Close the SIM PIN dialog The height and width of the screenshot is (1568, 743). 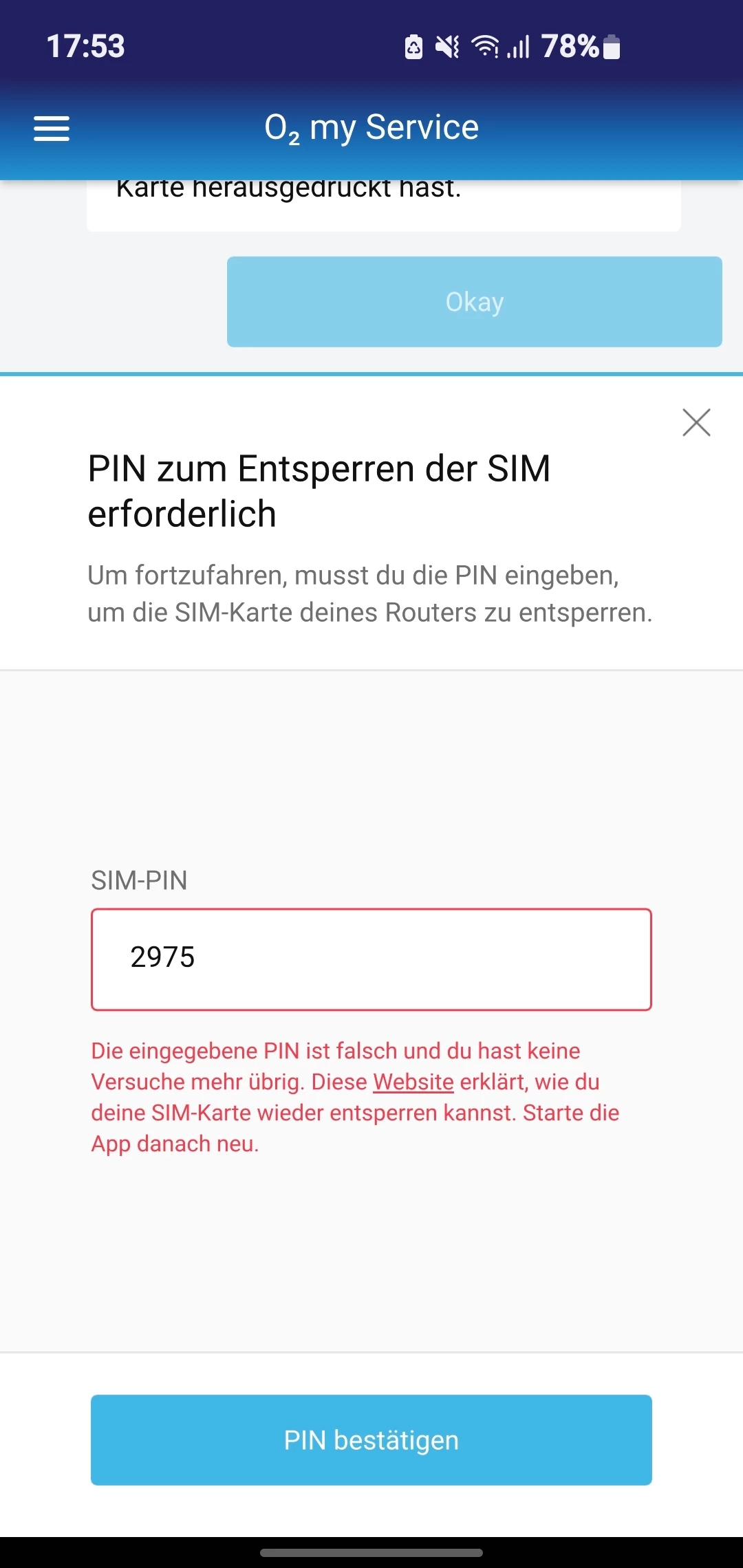pos(696,422)
